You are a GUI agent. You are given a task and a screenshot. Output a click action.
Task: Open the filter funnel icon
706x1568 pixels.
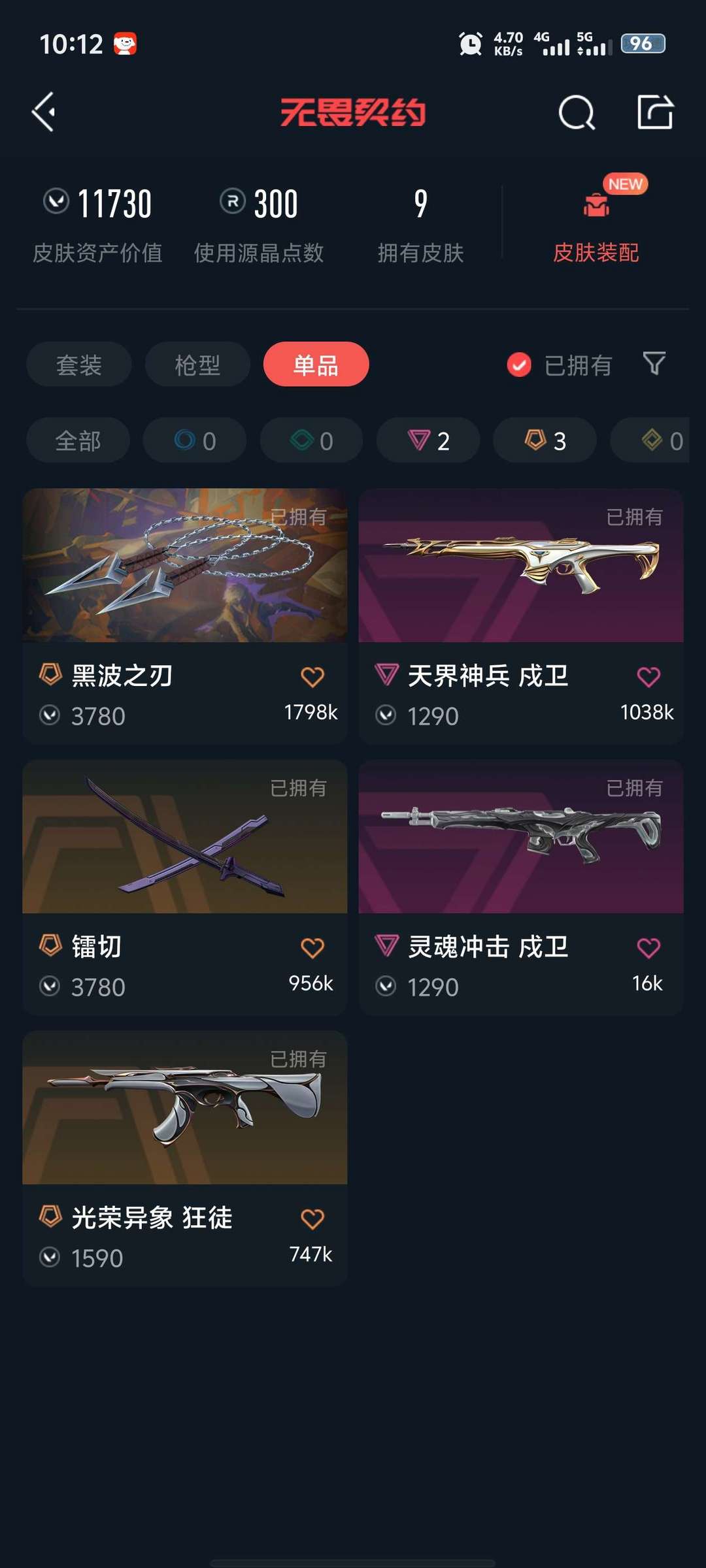click(x=654, y=363)
